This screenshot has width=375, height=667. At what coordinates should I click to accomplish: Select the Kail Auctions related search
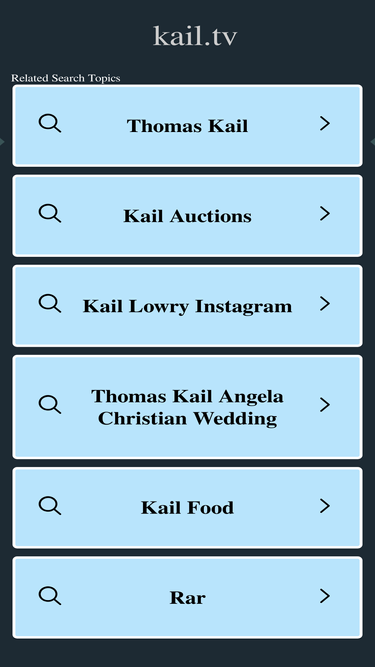click(x=187, y=216)
